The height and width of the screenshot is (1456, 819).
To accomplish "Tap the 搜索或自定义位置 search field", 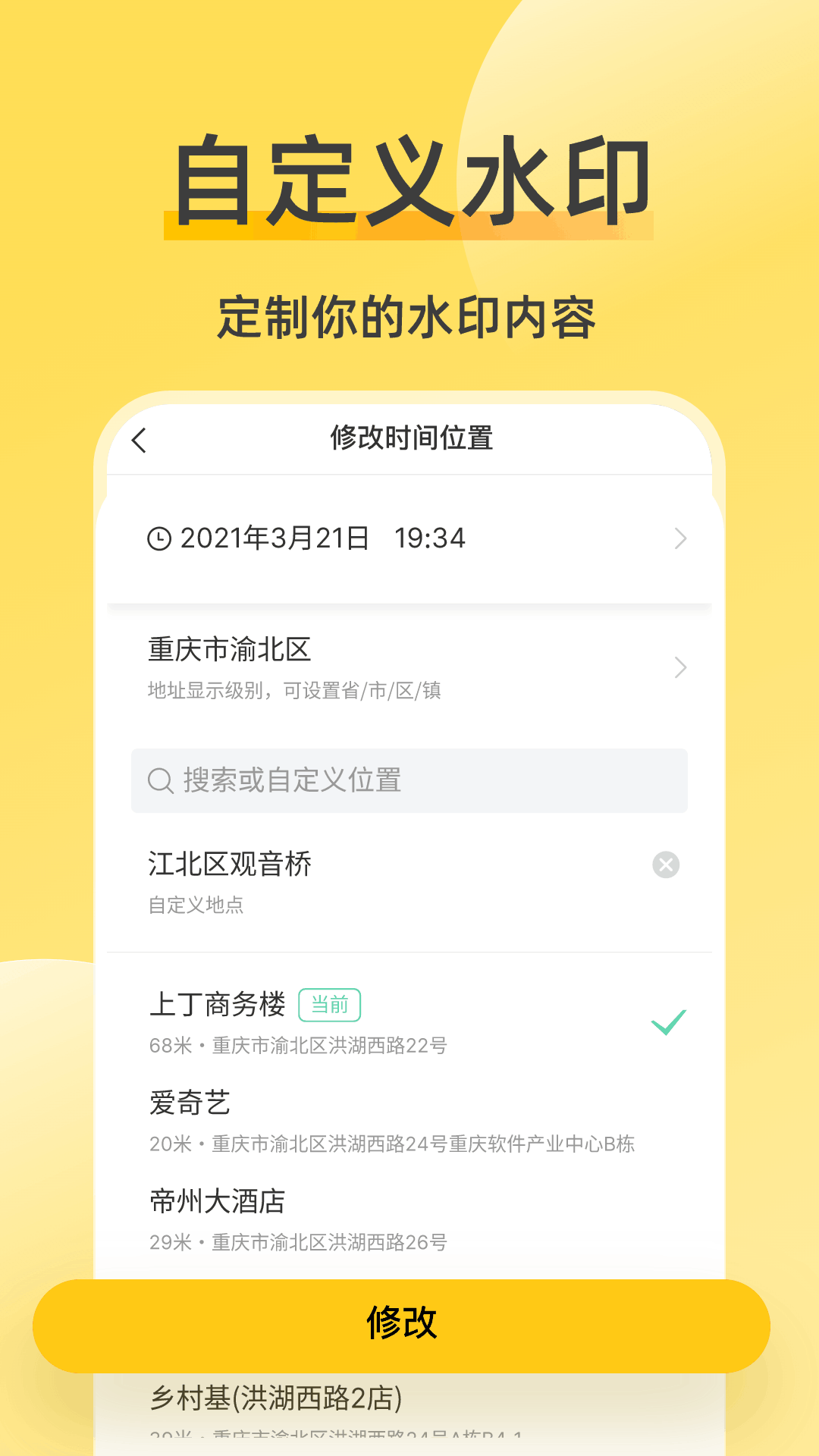I will pyautogui.click(x=409, y=780).
